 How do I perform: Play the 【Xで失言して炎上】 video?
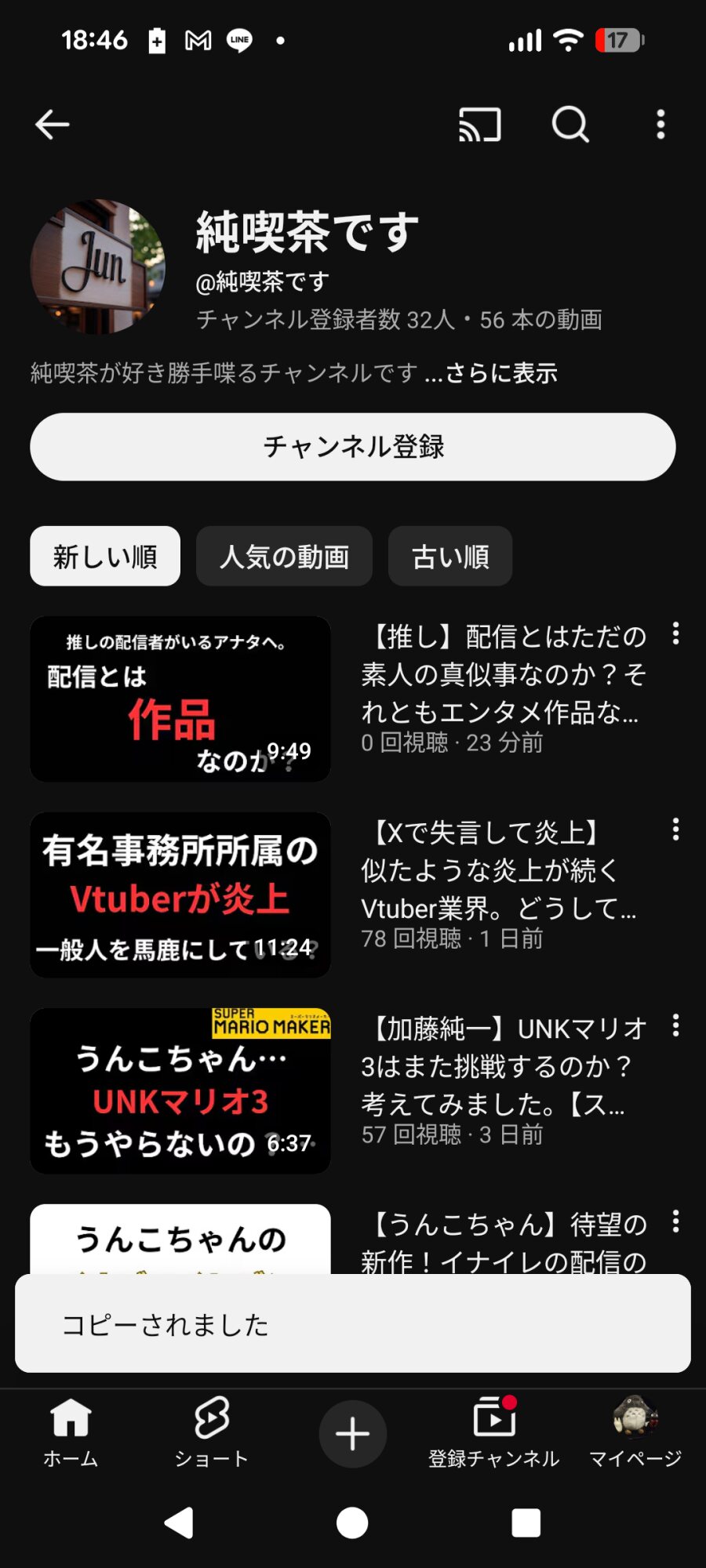coord(180,895)
